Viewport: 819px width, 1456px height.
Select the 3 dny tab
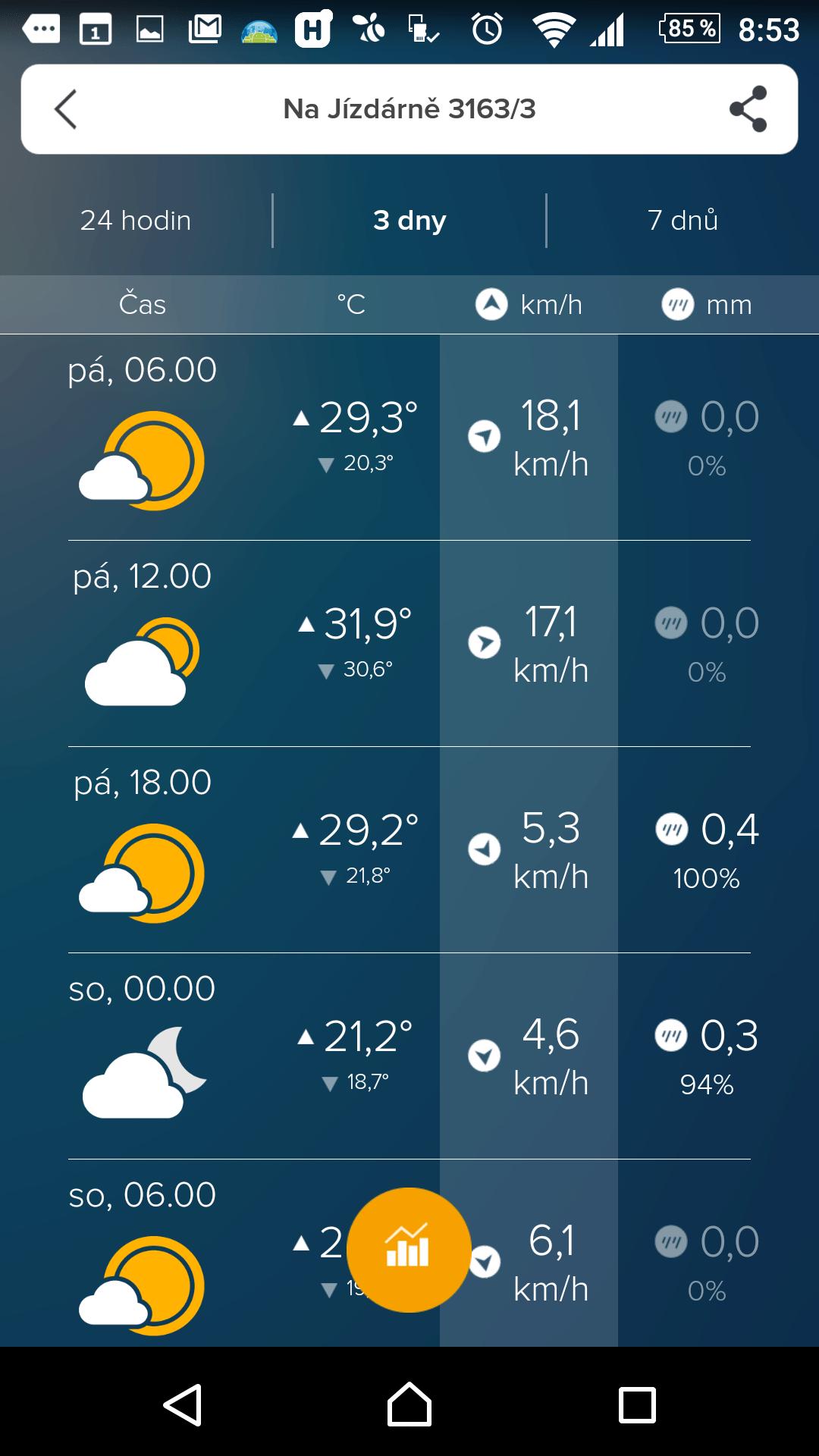point(409,221)
